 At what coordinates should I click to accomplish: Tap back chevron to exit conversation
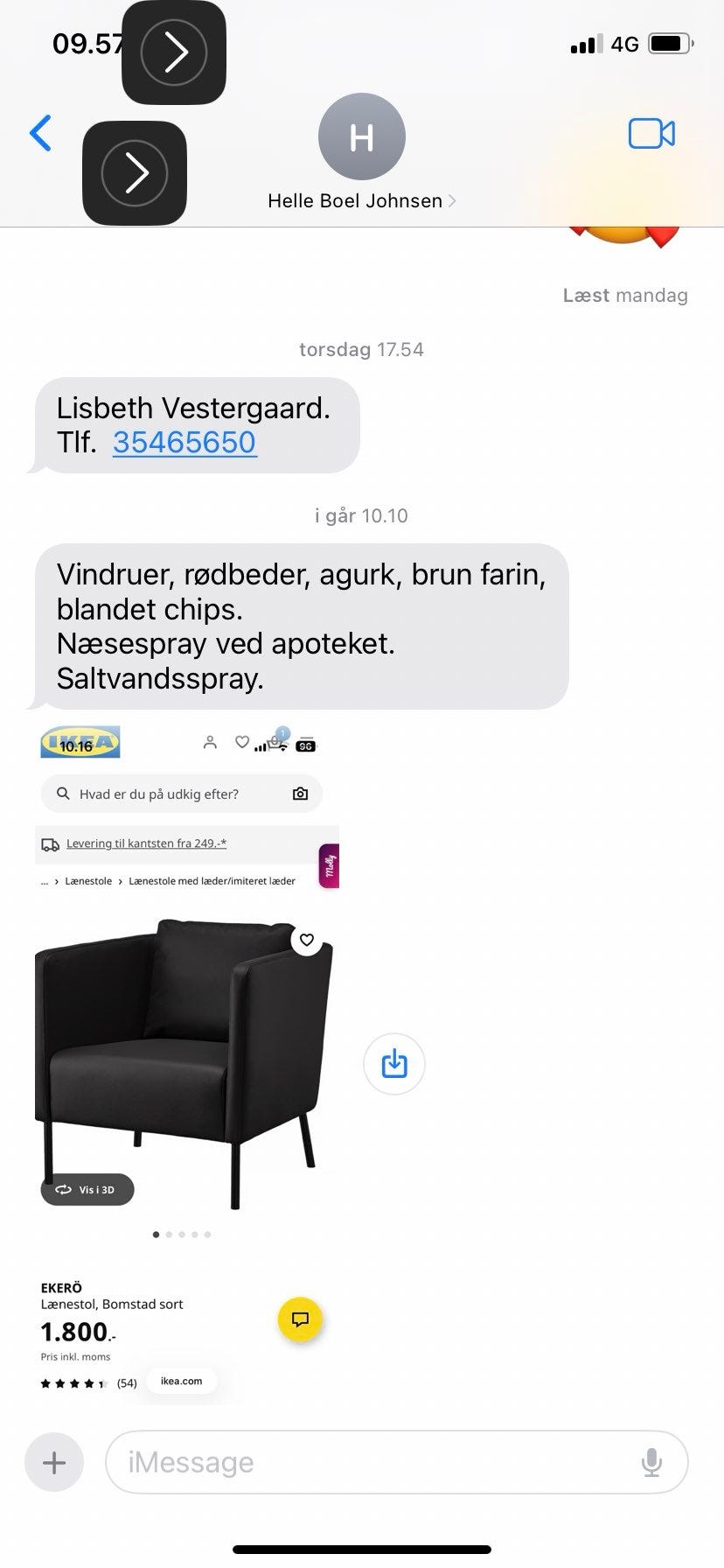(x=40, y=133)
